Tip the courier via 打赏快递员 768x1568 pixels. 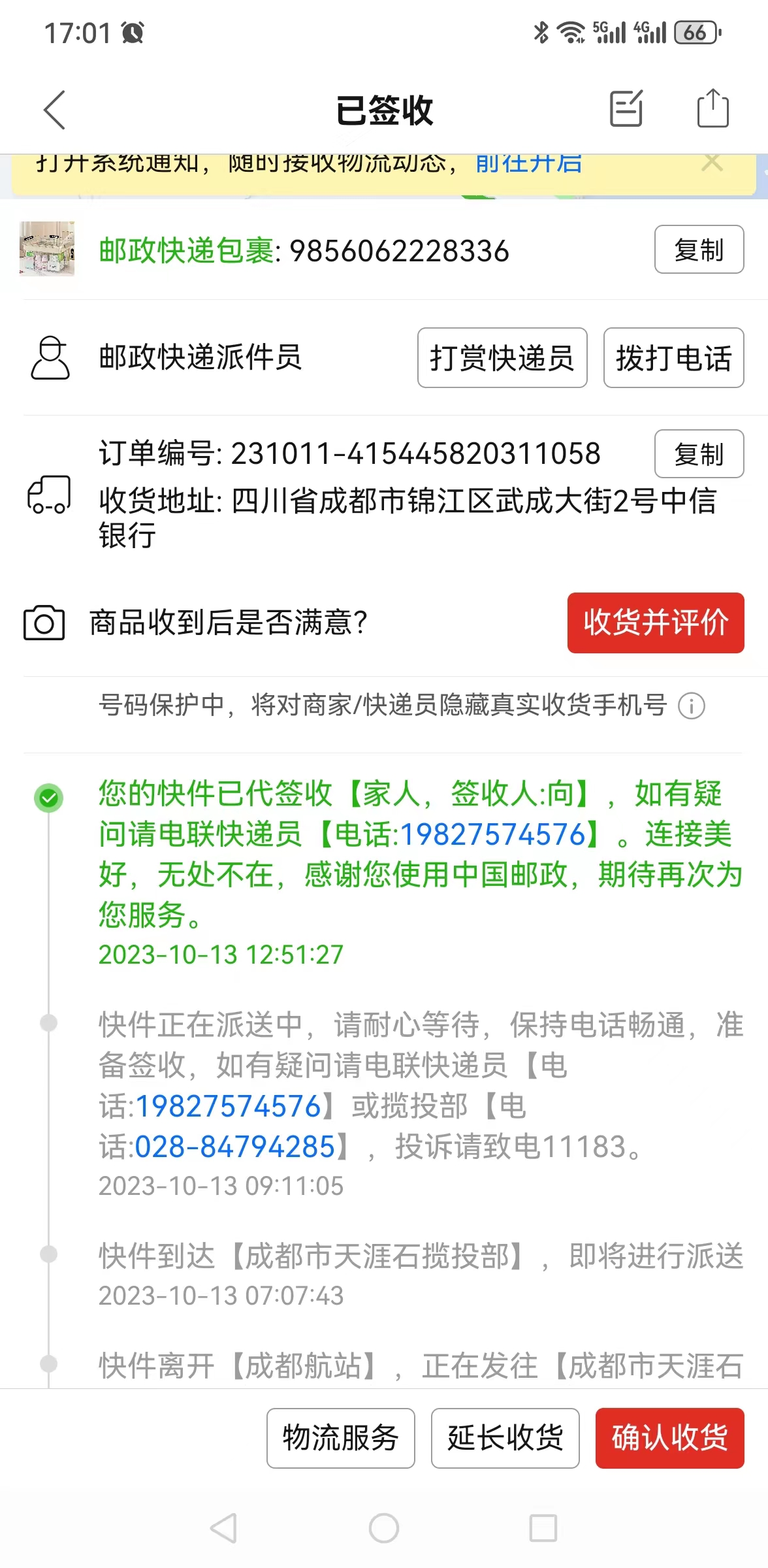pyautogui.click(x=502, y=358)
